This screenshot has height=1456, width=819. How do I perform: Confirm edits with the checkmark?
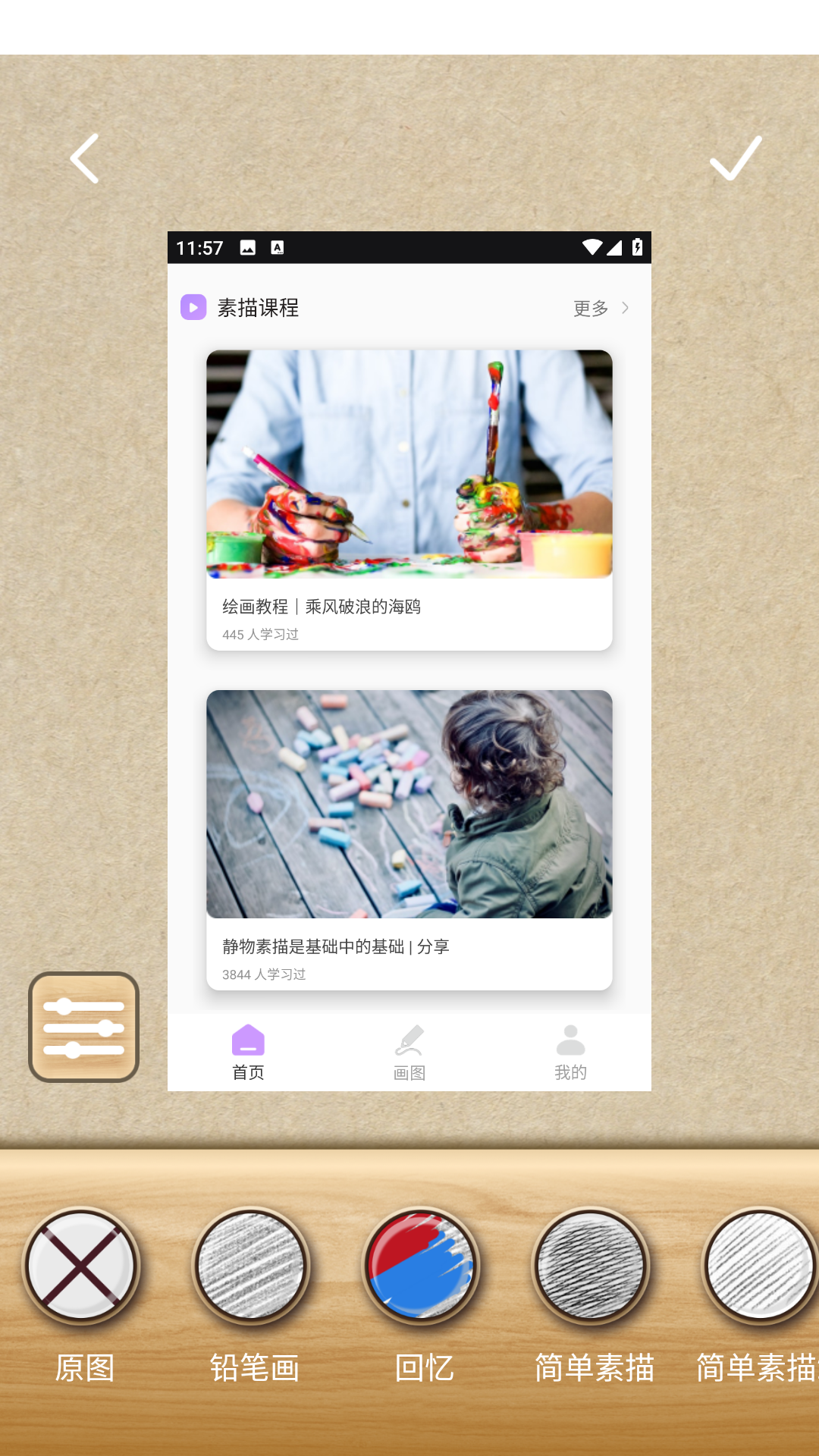[735, 158]
